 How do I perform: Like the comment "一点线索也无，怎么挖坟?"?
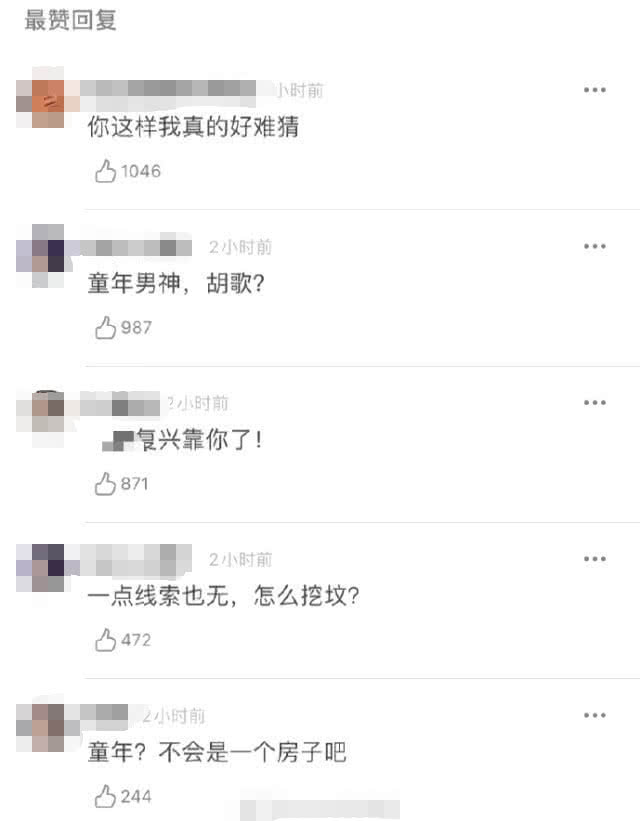106,640
